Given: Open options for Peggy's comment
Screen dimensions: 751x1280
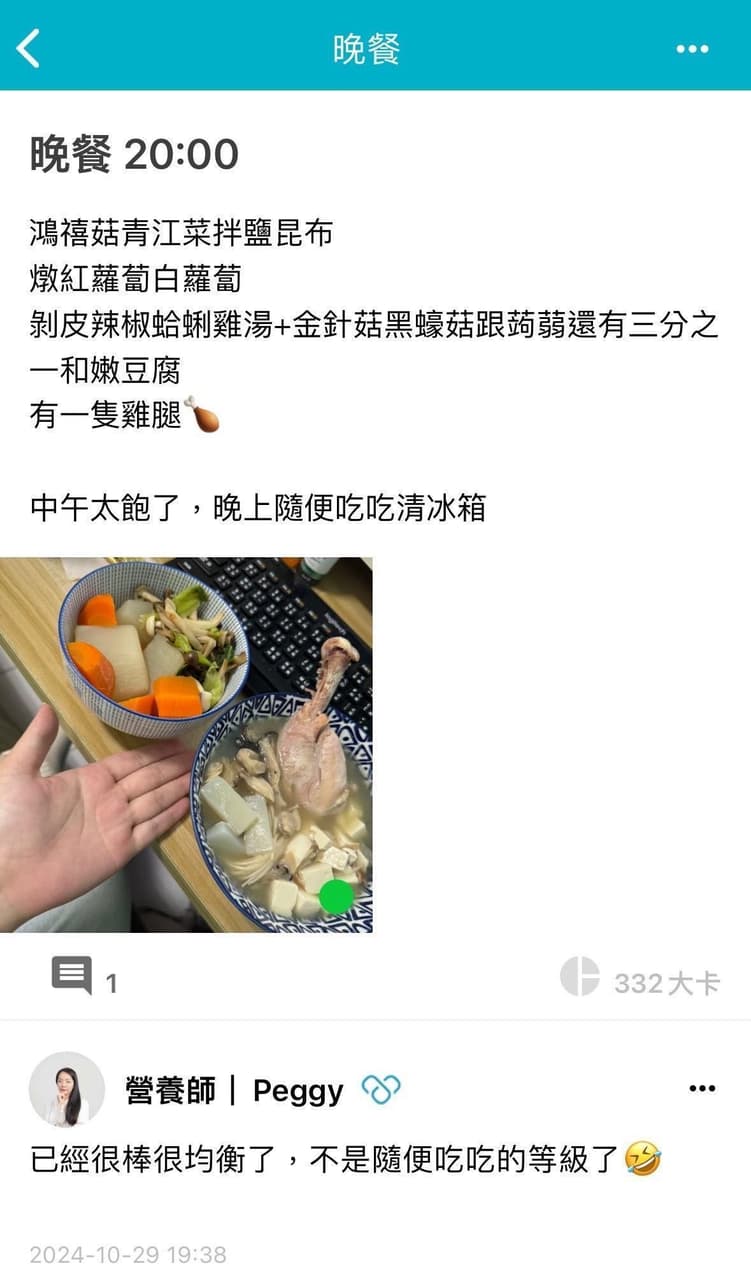Looking at the screenshot, I should coord(702,1089).
